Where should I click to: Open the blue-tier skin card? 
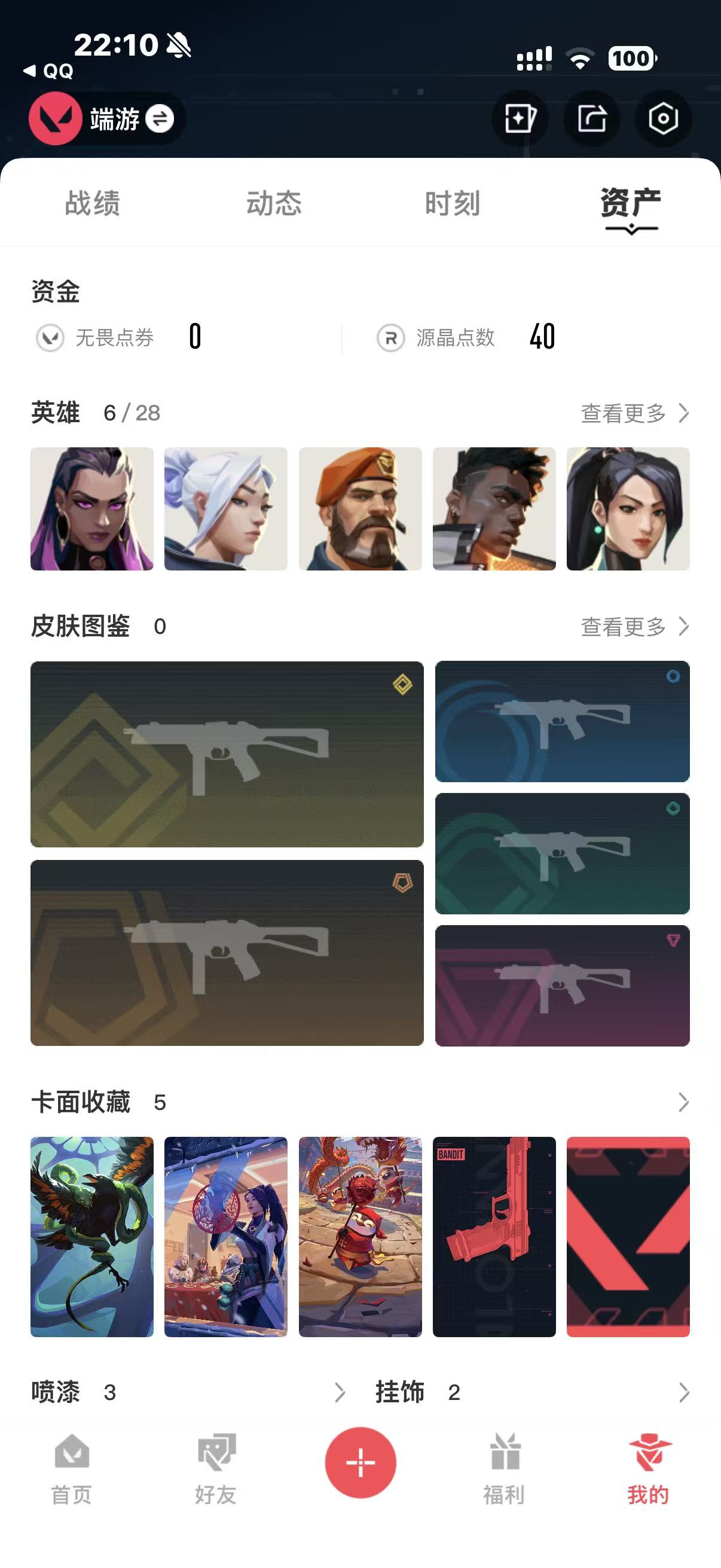[562, 721]
